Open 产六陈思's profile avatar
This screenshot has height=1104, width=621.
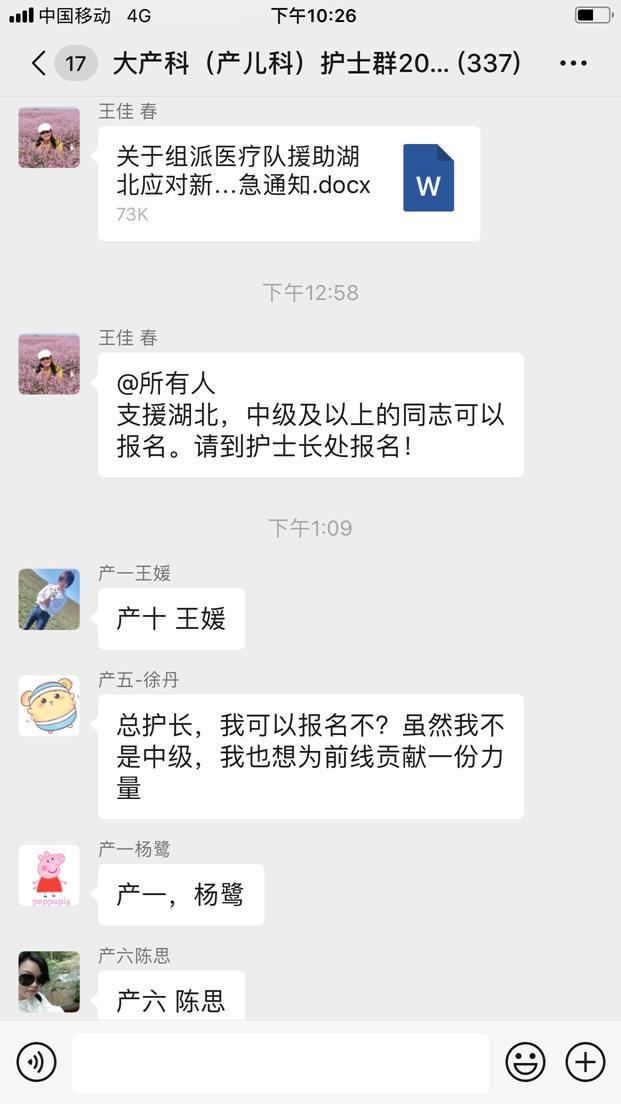click(x=49, y=981)
